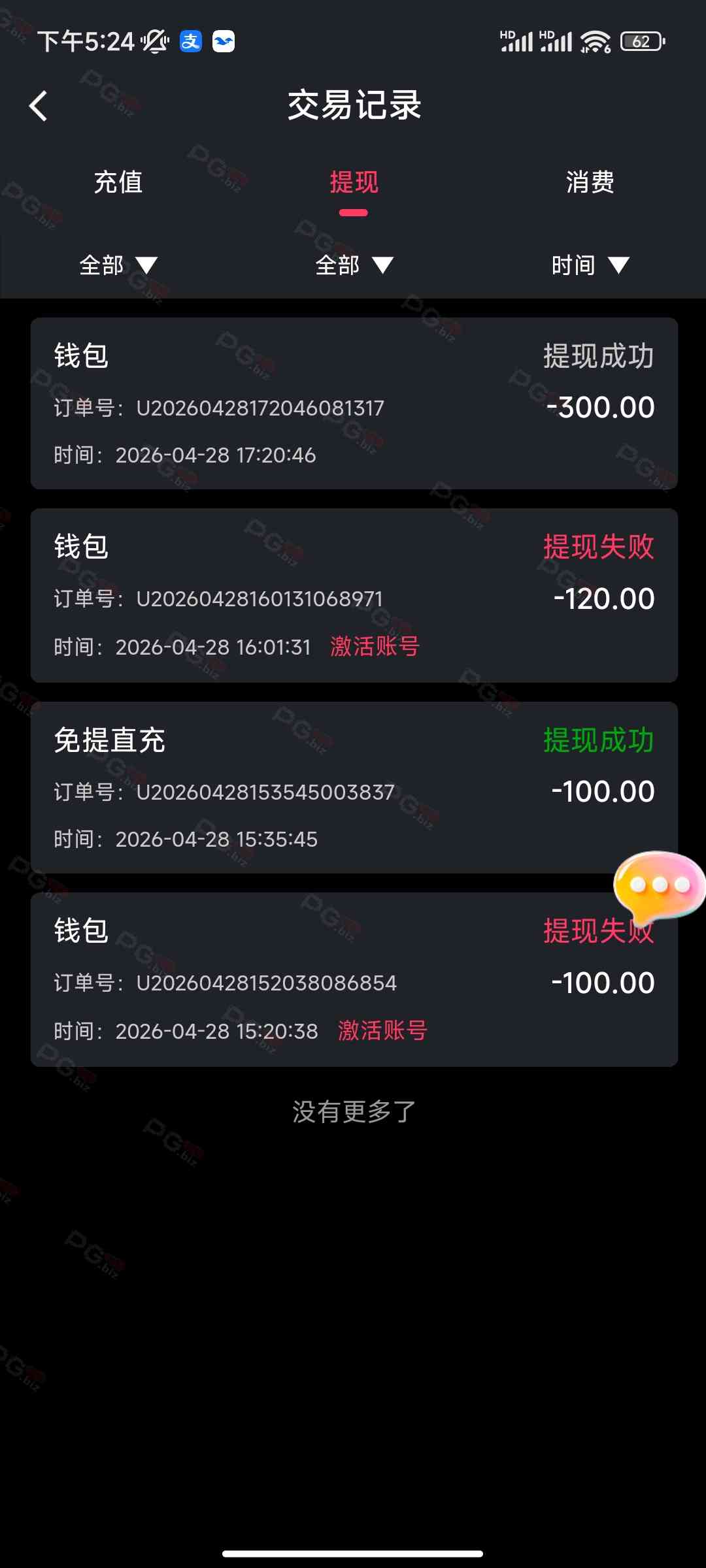Open the -300.00 提现成功 record

tap(354, 404)
